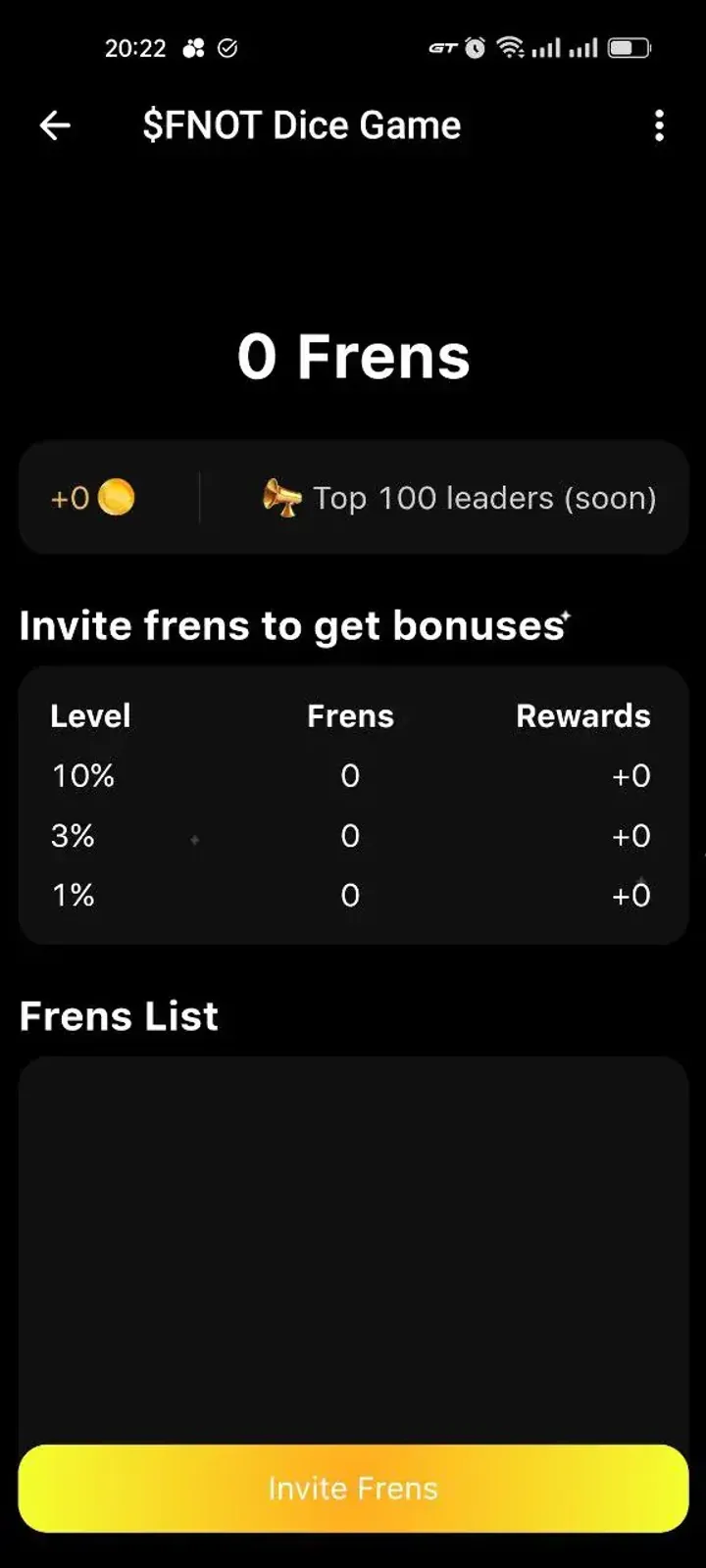The height and width of the screenshot is (1568, 706).
Task: Tap the sparkle next to bonuses heading
Action: pyautogui.click(x=567, y=613)
